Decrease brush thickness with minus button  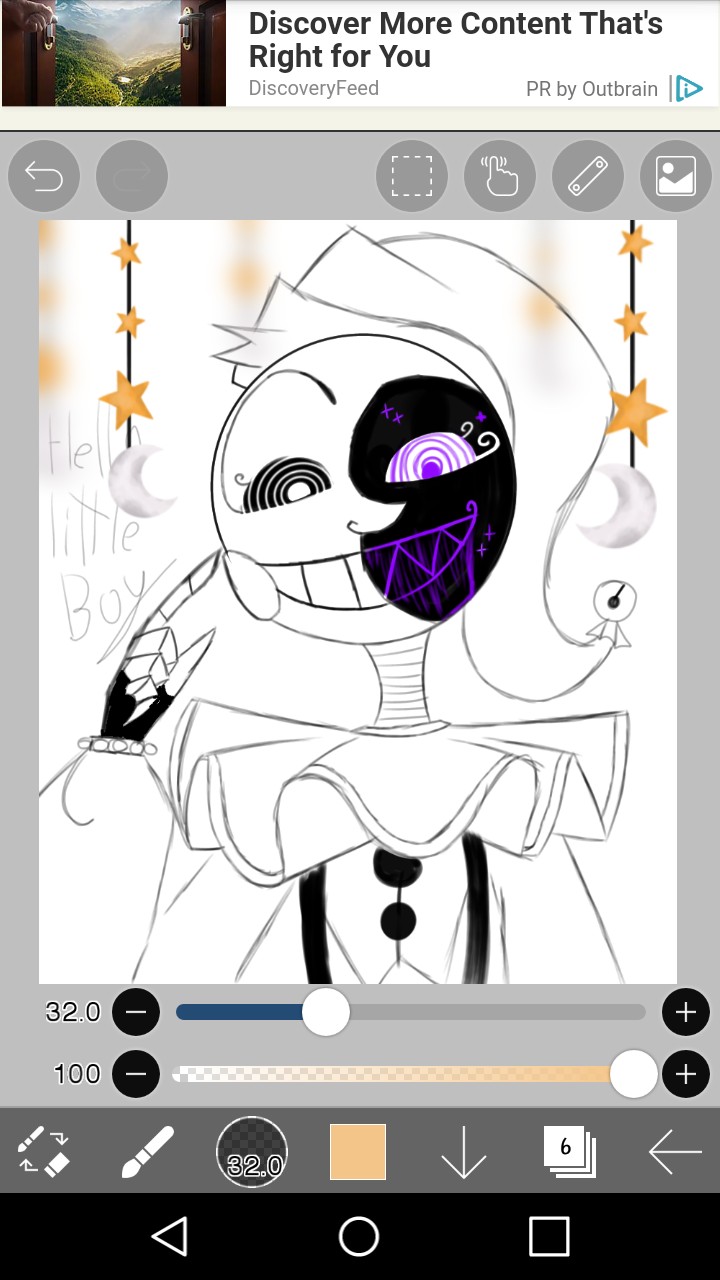click(136, 1013)
